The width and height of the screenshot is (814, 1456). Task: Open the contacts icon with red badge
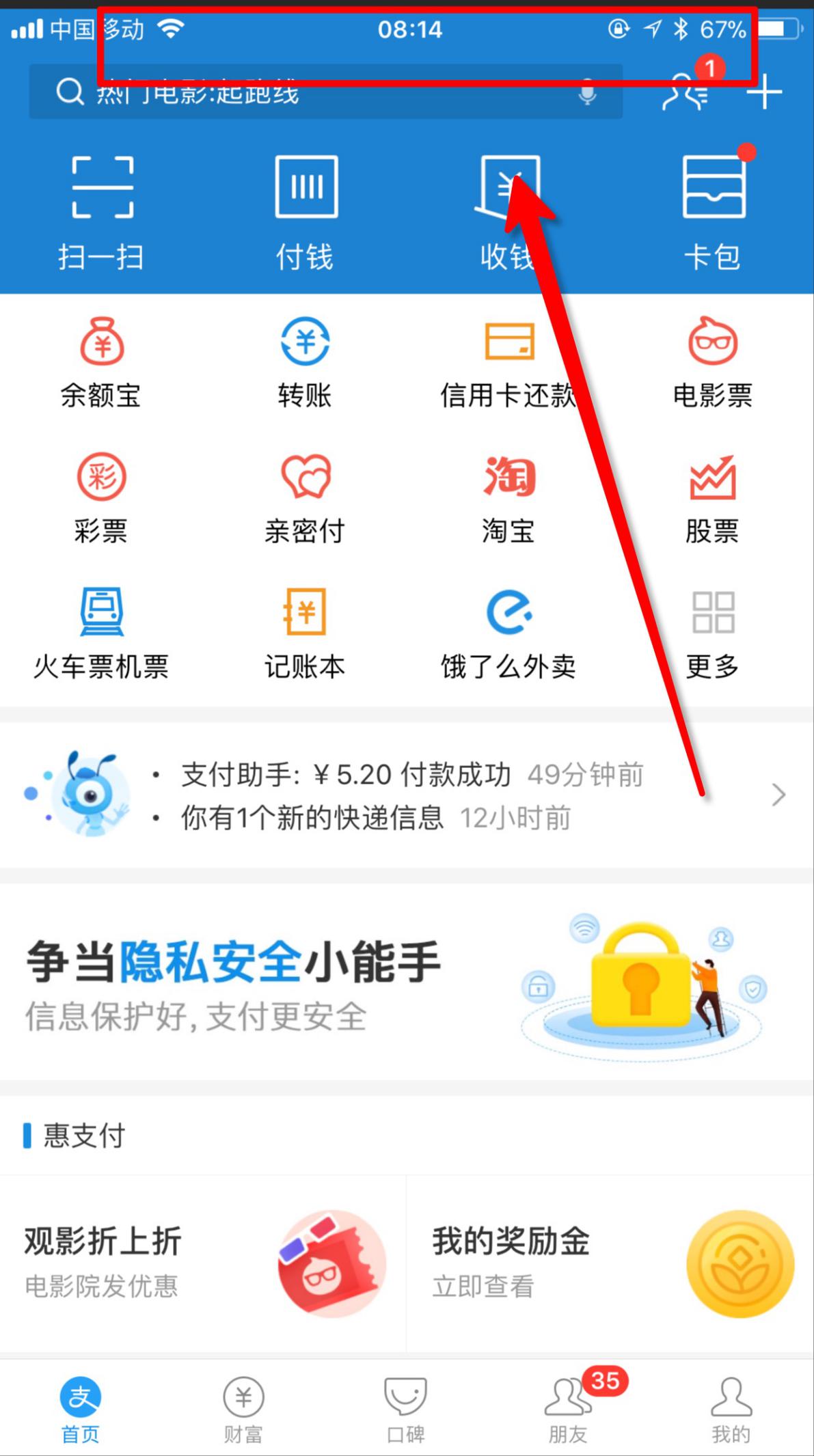pyautogui.click(x=685, y=92)
